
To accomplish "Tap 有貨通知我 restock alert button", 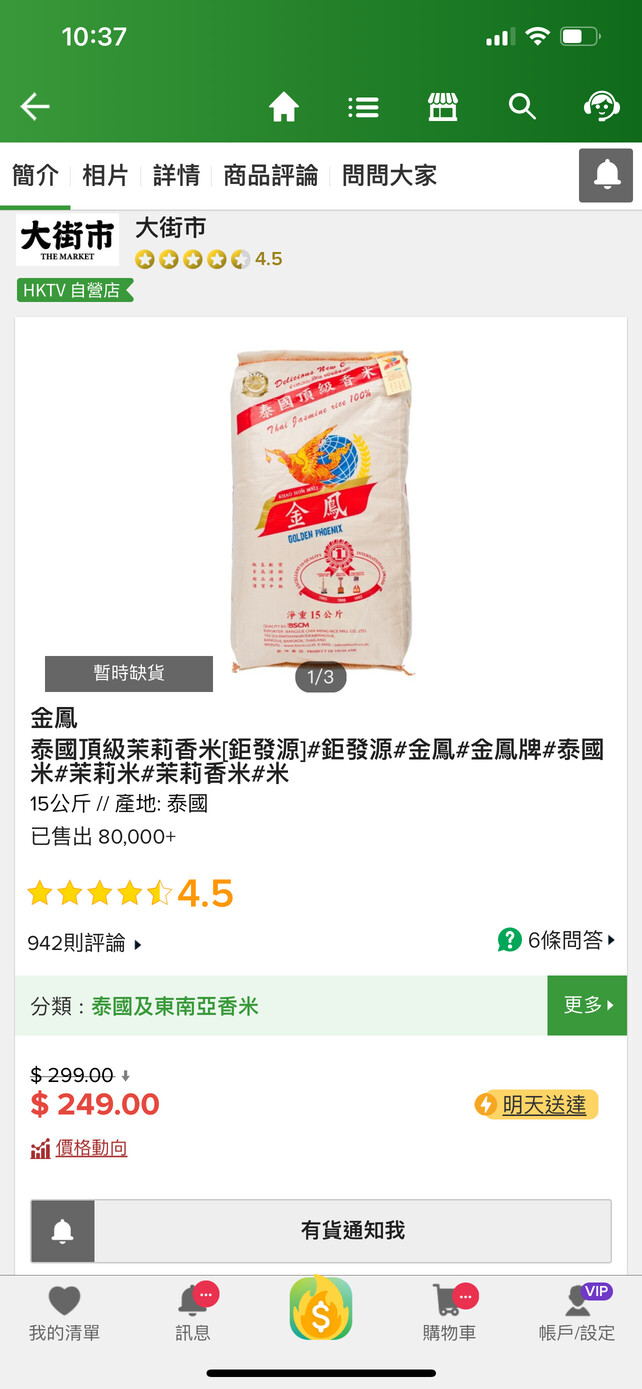I will 321,1230.
